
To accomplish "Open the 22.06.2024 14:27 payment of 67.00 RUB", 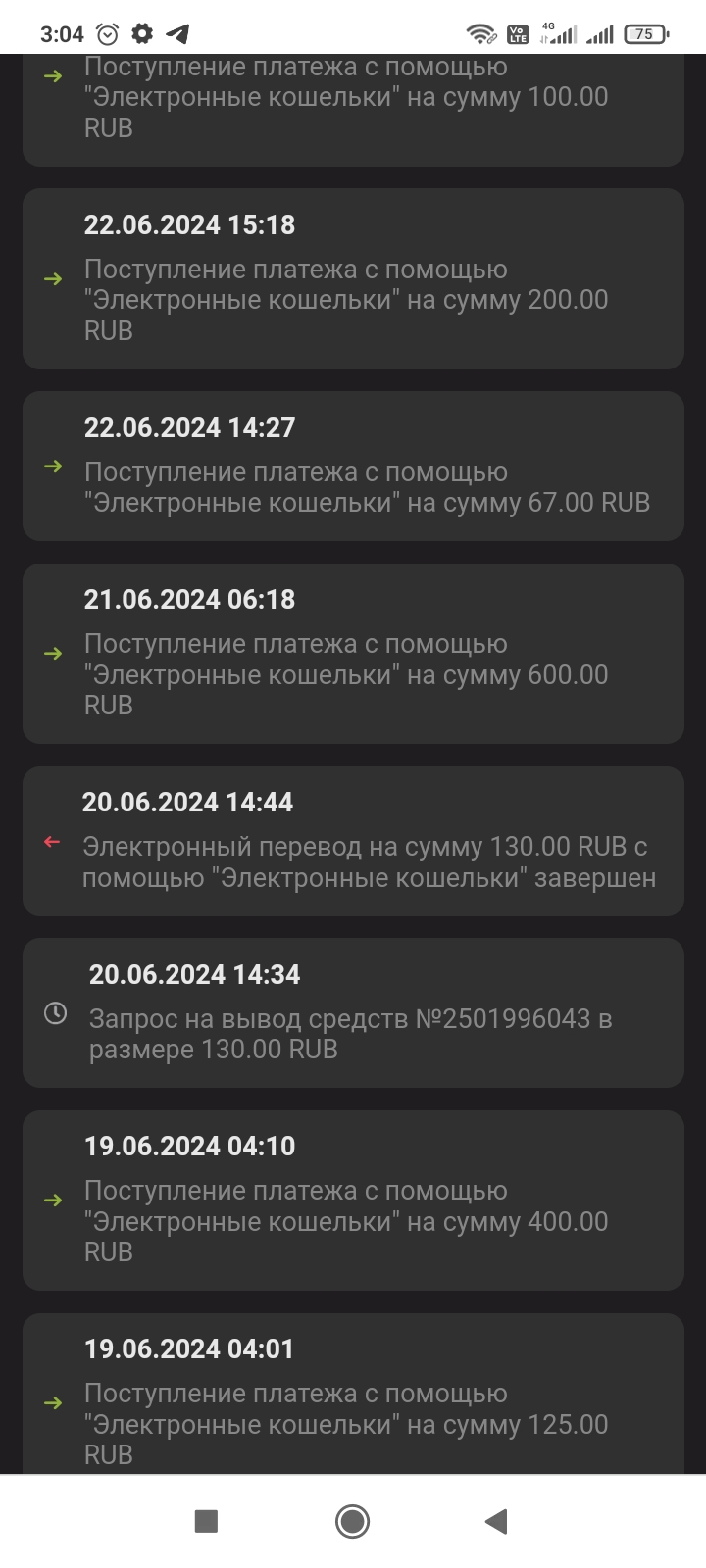I will point(353,465).
